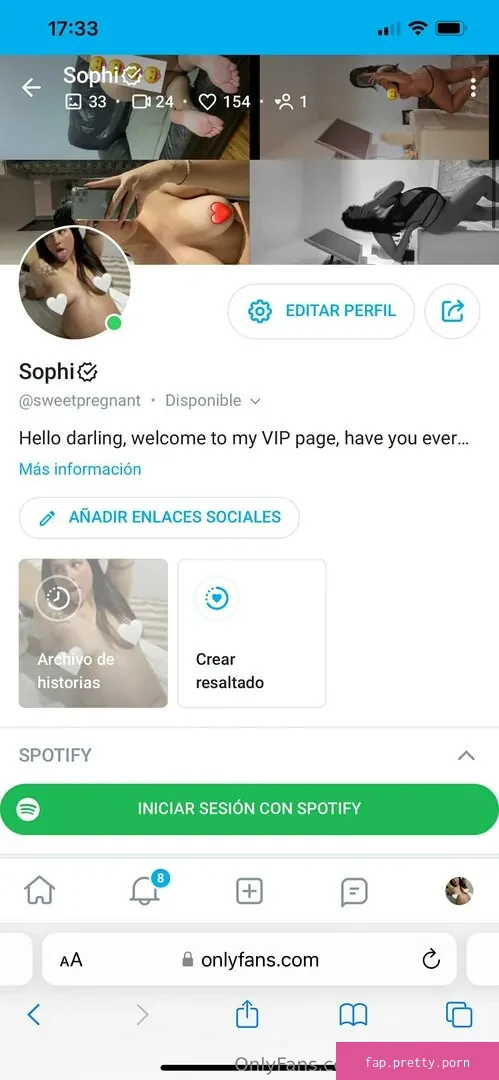Screen dimensions: 499x1080
Task: Tap Iniciar sesión con Spotify
Action: pyautogui.click(x=250, y=809)
